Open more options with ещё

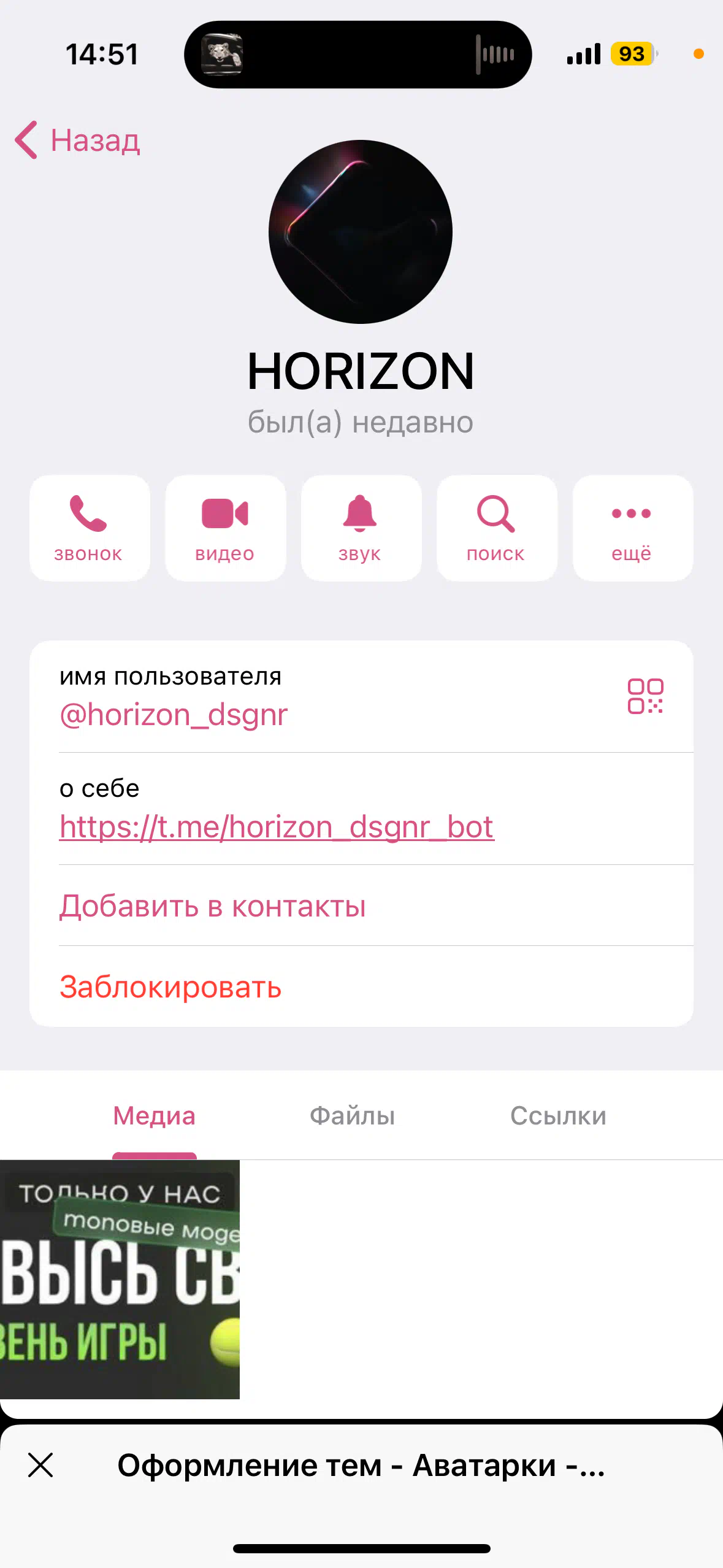point(632,528)
